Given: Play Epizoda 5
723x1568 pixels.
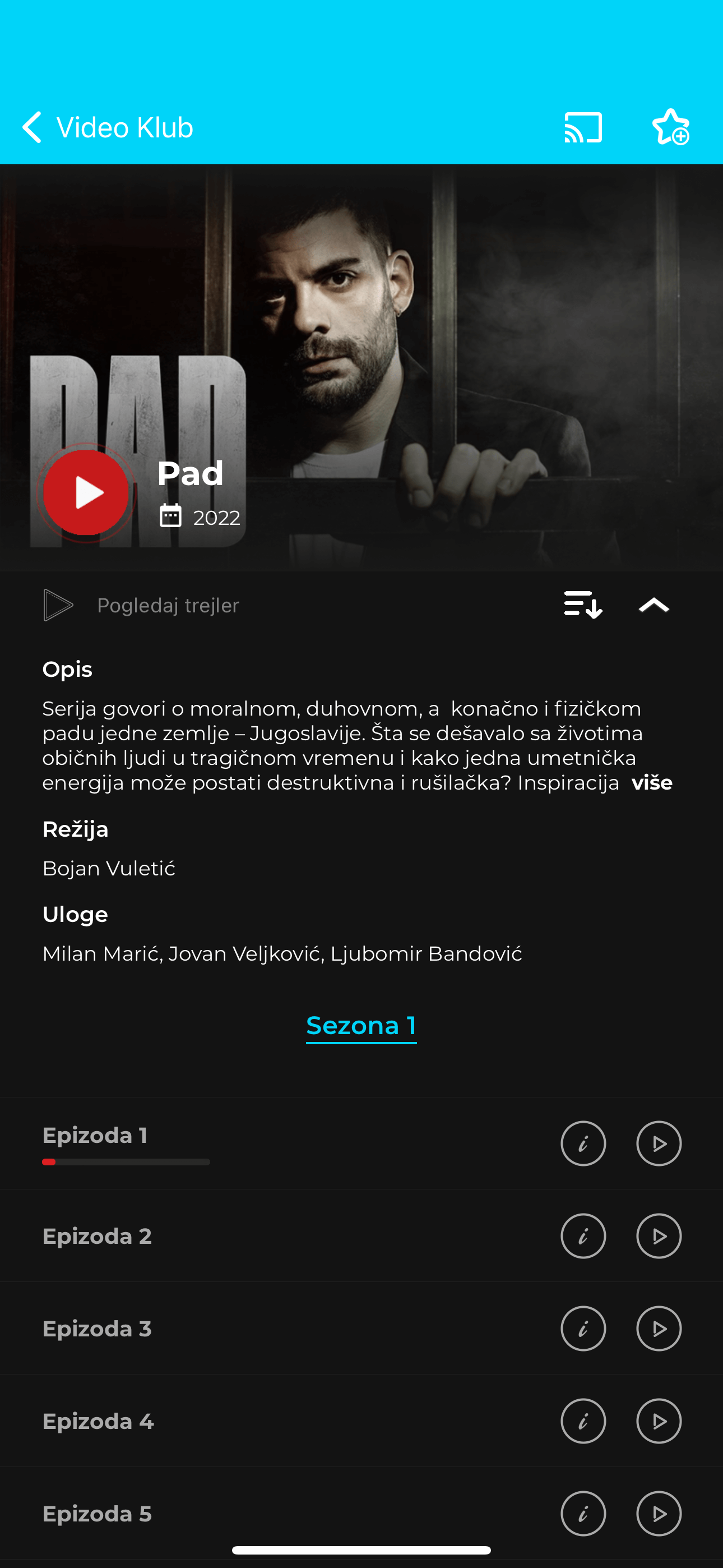Looking at the screenshot, I should pyautogui.click(x=659, y=1513).
